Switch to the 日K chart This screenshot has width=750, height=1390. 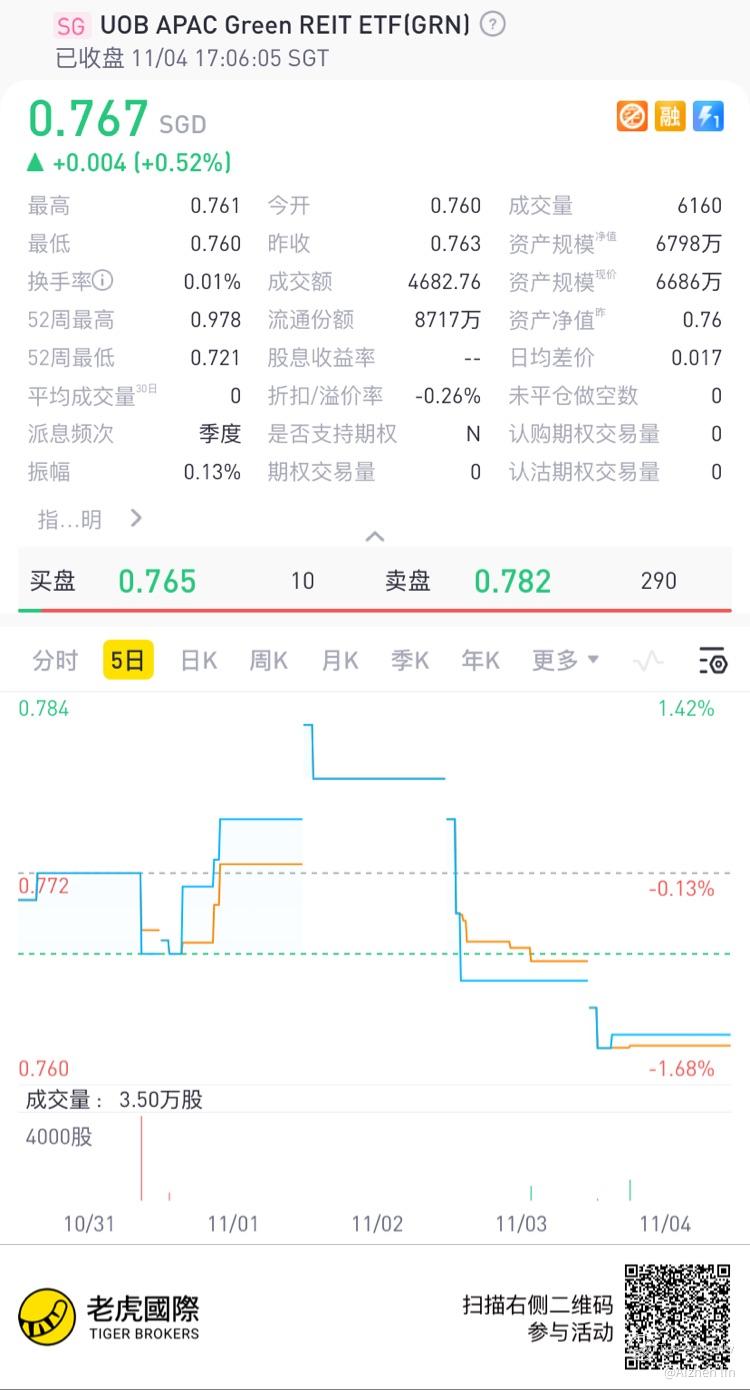coord(199,660)
